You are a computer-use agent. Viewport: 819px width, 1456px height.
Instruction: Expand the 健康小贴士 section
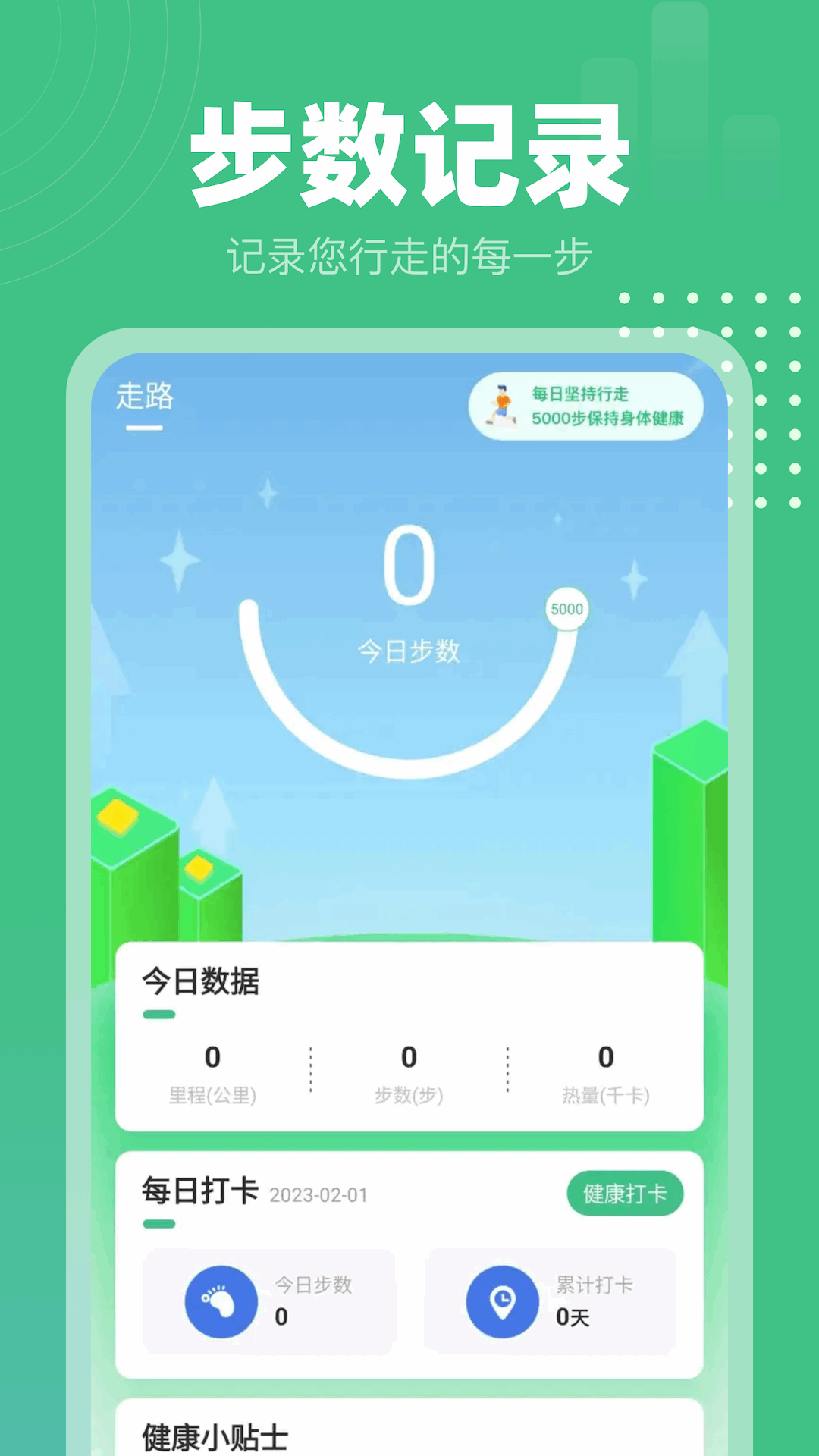coord(215,1436)
